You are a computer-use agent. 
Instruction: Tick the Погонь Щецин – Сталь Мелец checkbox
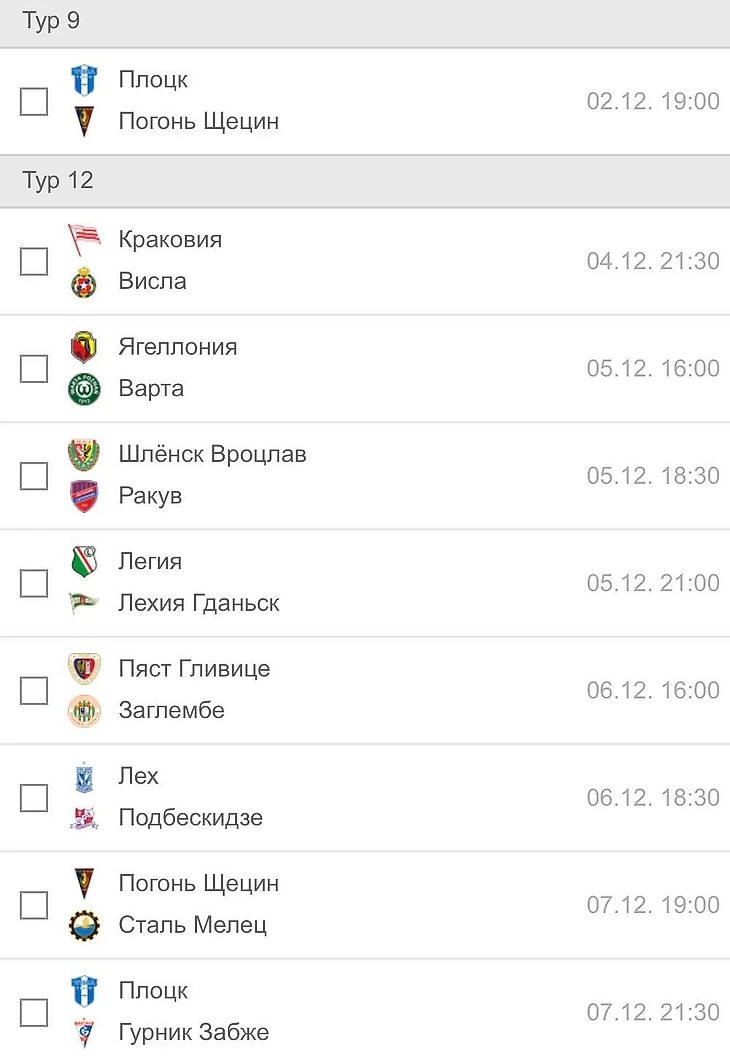pyautogui.click(x=34, y=905)
